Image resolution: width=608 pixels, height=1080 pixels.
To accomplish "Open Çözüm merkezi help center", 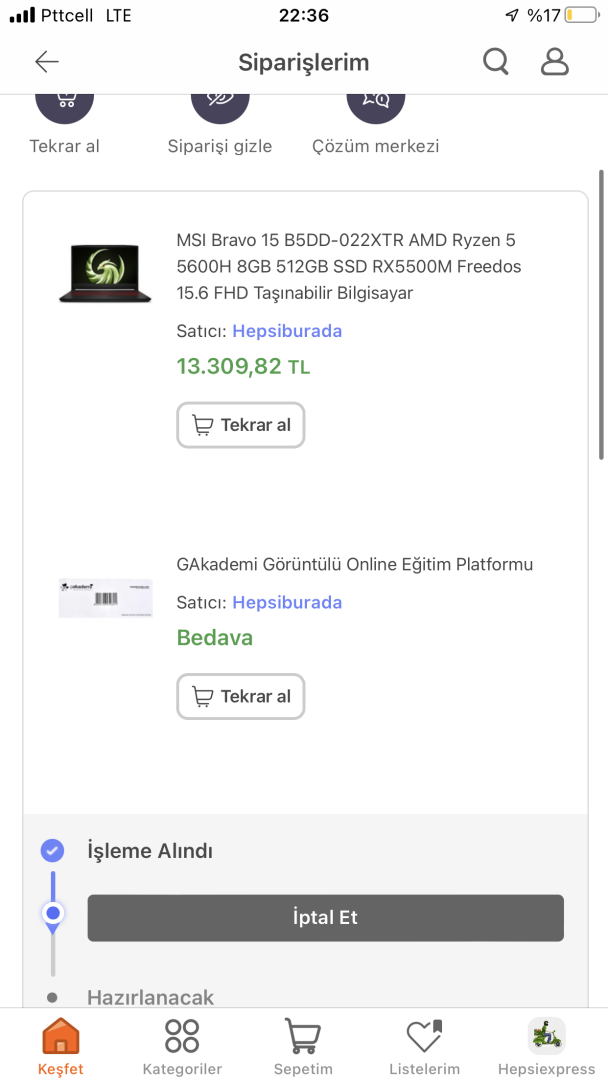I will click(x=375, y=103).
